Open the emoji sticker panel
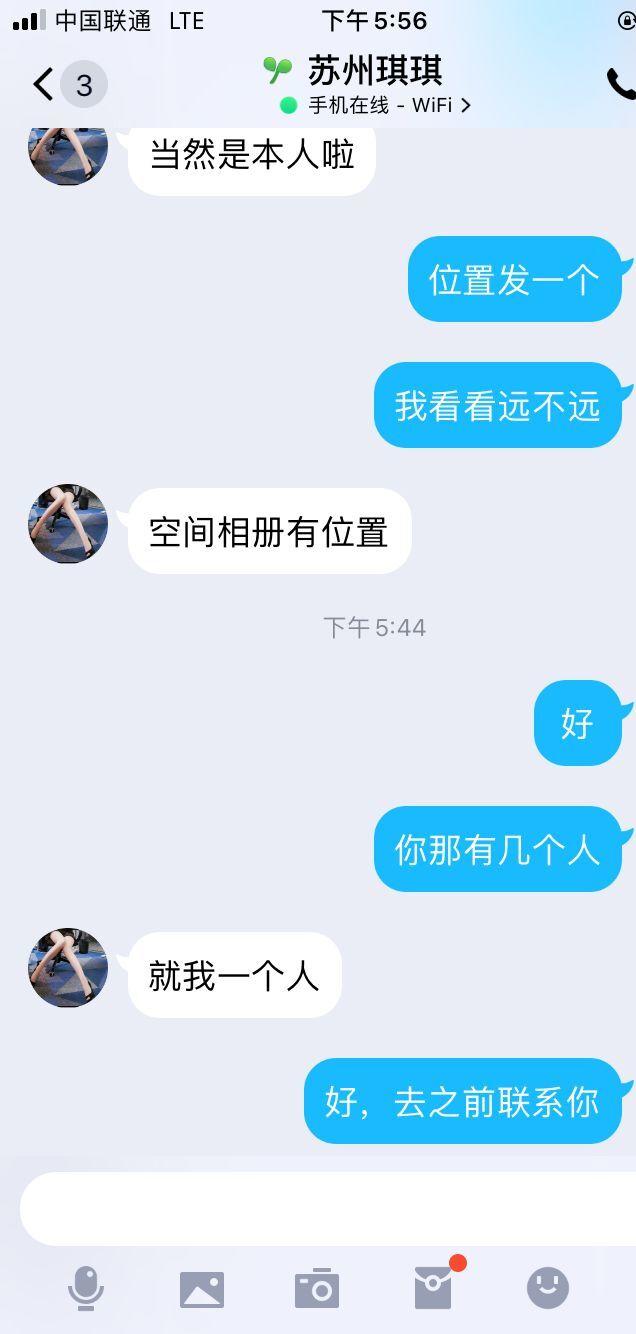The image size is (636, 1334). 548,1288
